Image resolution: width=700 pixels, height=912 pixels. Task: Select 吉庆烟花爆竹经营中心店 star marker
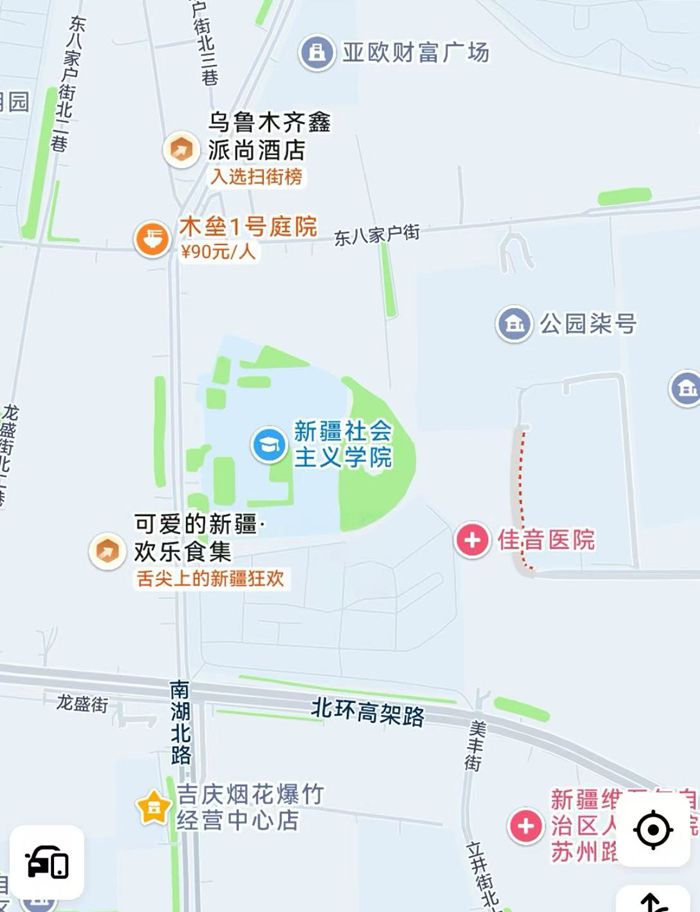point(153,806)
